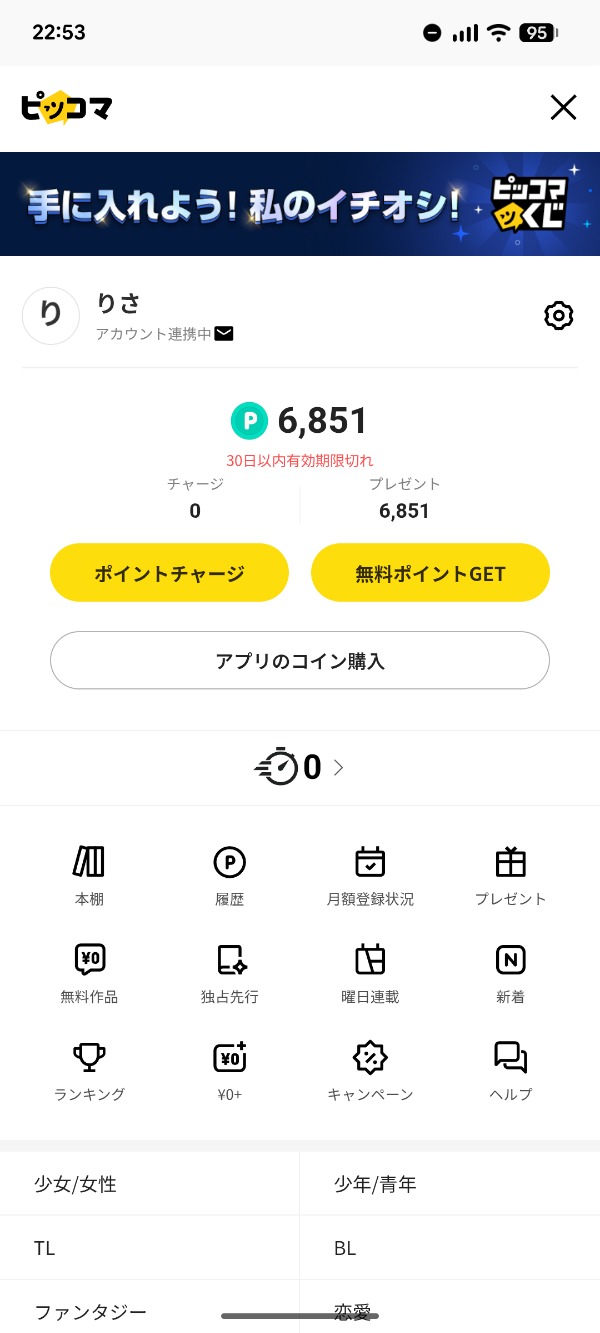Check 月額登録状況
This screenshot has width=600, height=1333.
[370, 875]
